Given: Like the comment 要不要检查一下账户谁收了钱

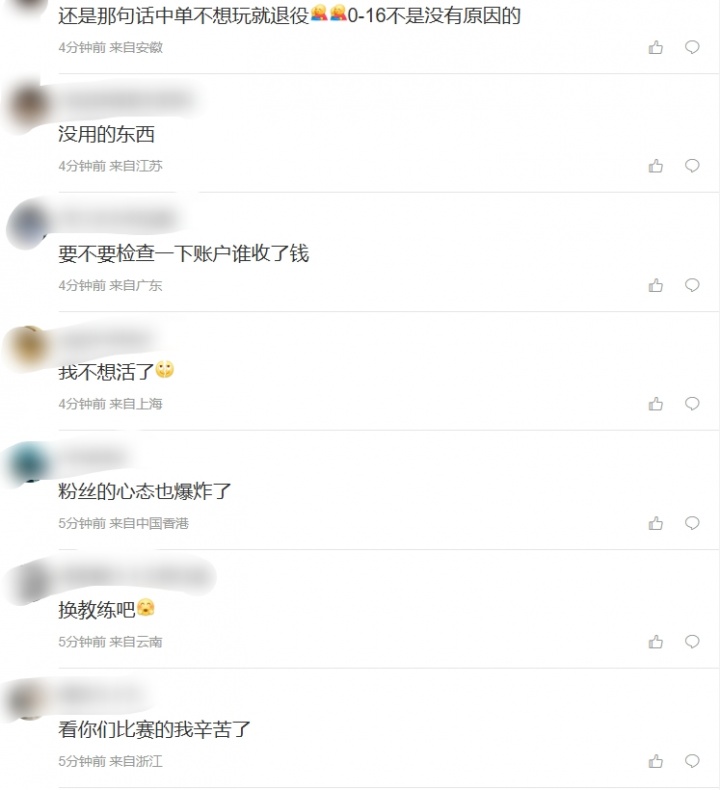Looking at the screenshot, I should coord(656,285).
